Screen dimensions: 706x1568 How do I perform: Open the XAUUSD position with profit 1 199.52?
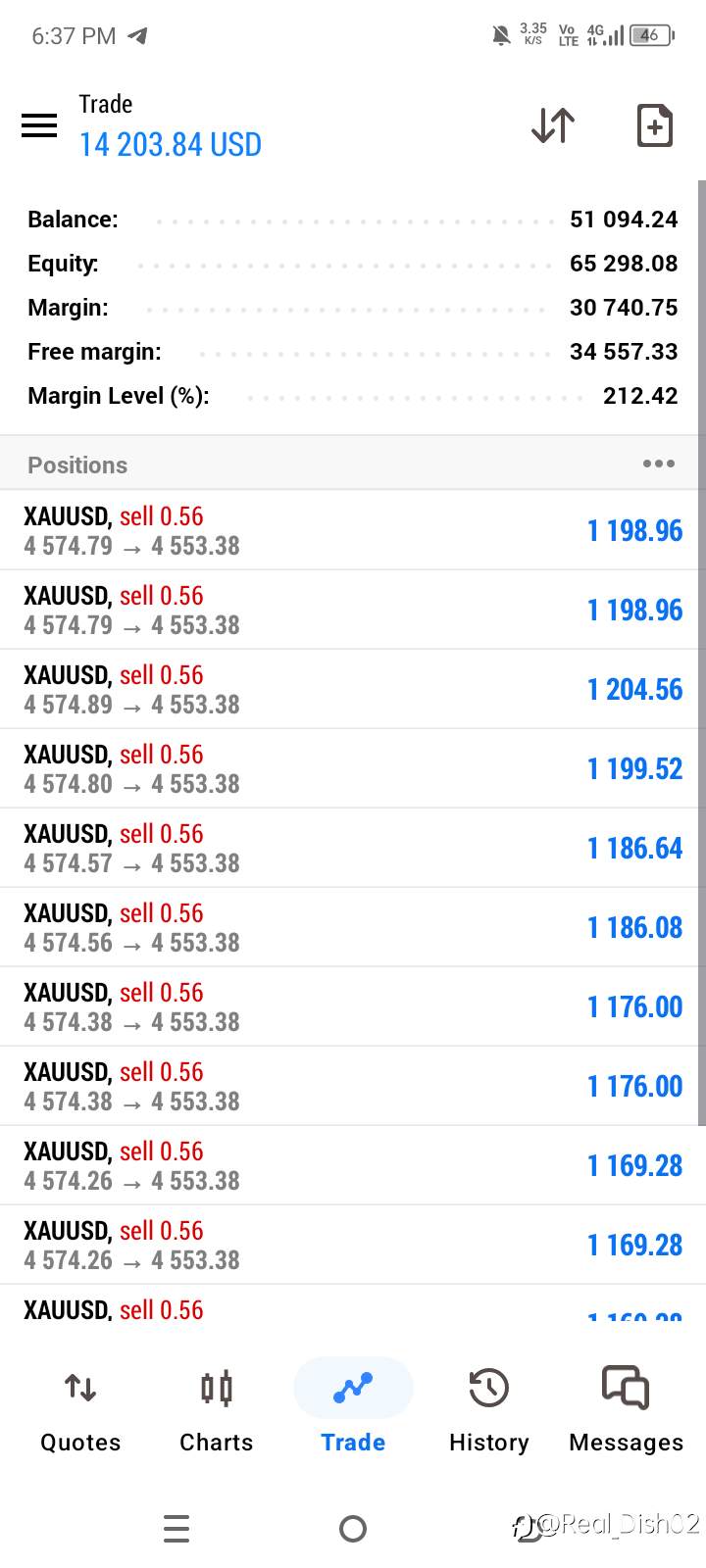353,768
